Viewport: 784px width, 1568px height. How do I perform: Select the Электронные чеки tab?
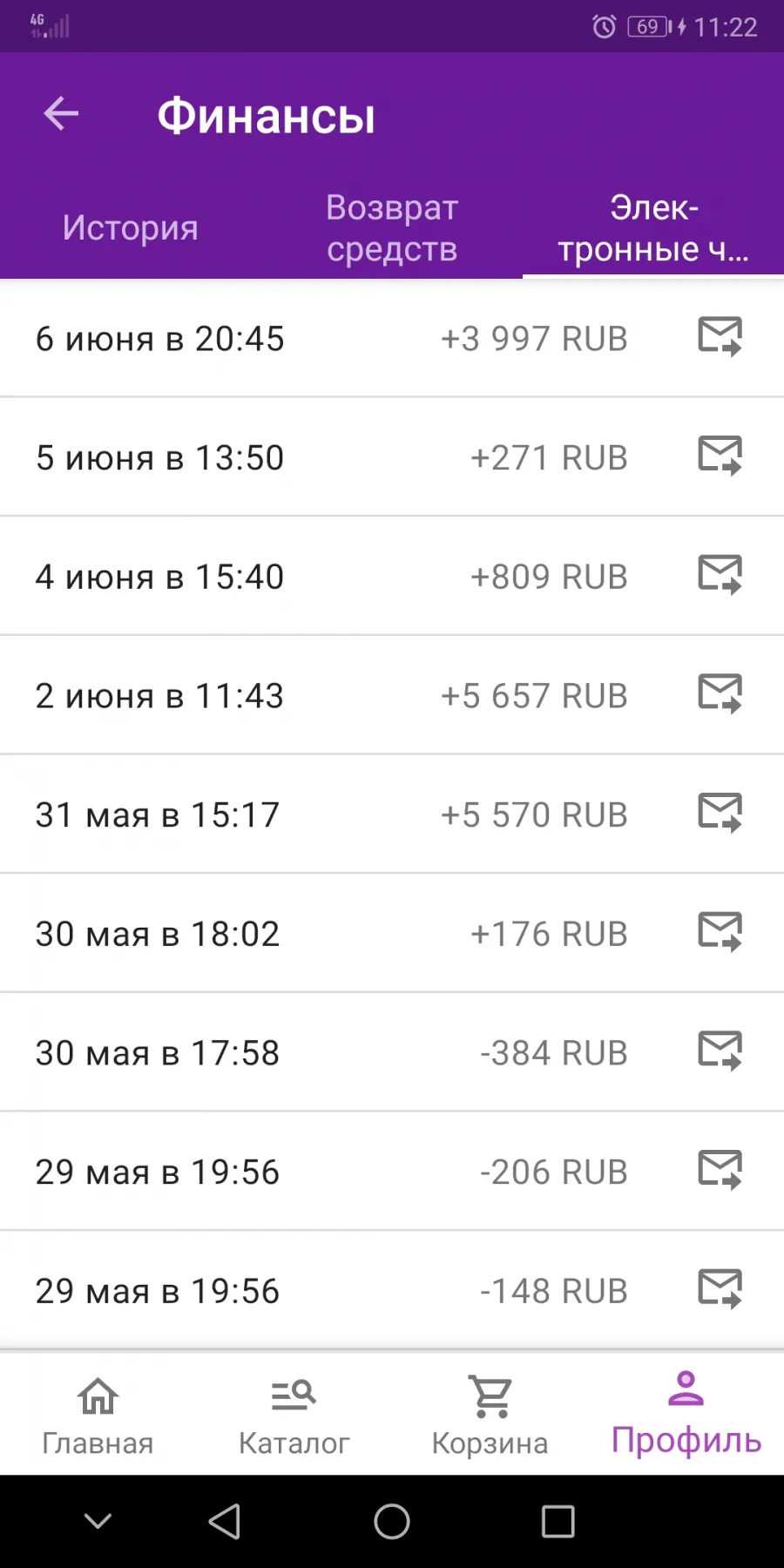coord(653,228)
